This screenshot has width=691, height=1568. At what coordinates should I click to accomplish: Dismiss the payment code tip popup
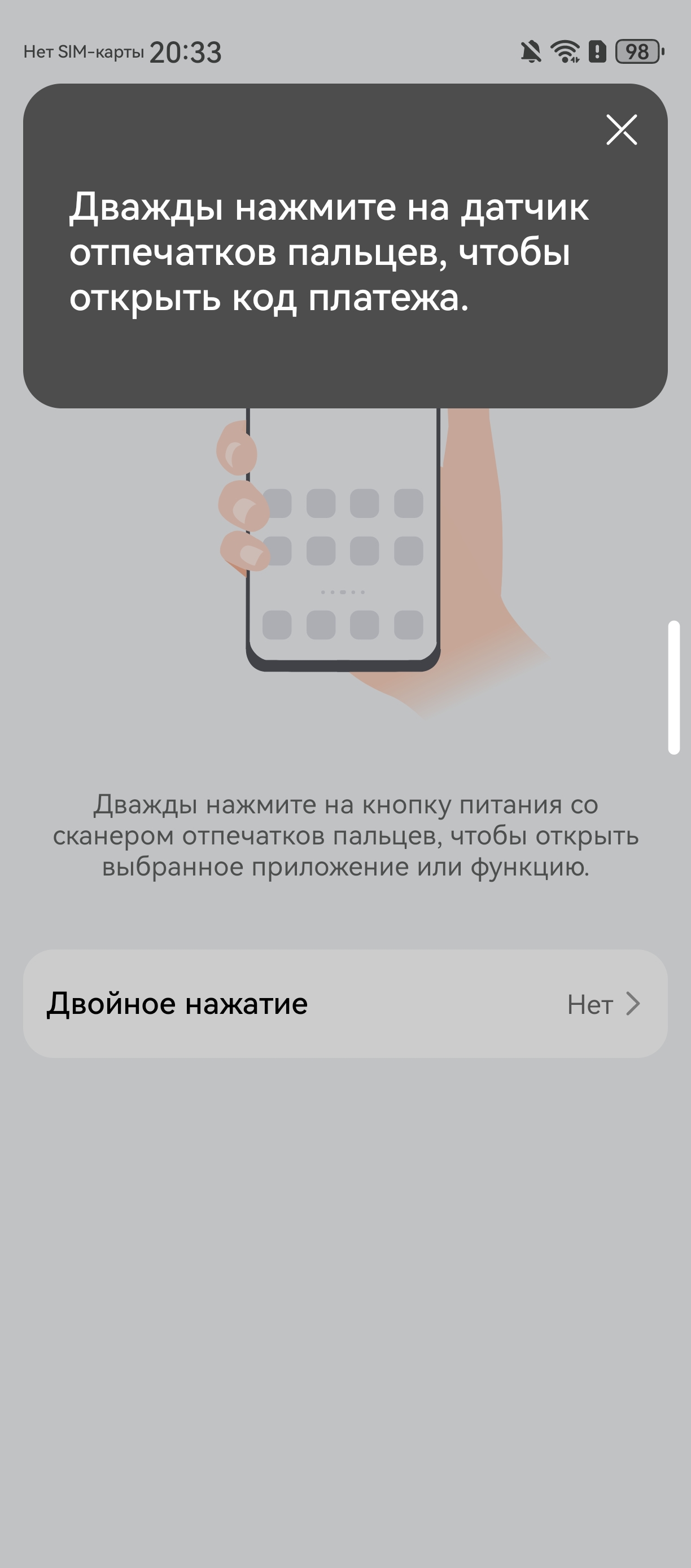pos(621,130)
